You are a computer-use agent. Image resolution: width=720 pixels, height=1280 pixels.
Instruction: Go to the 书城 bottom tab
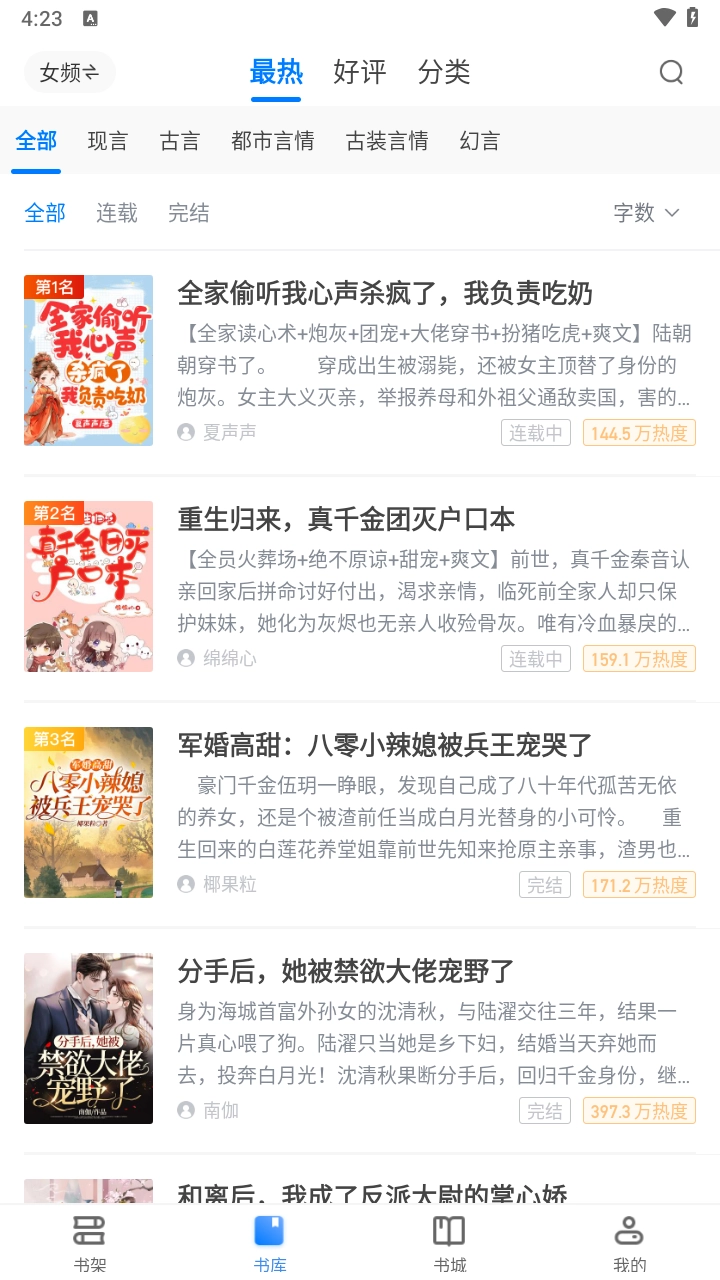[450, 1242]
